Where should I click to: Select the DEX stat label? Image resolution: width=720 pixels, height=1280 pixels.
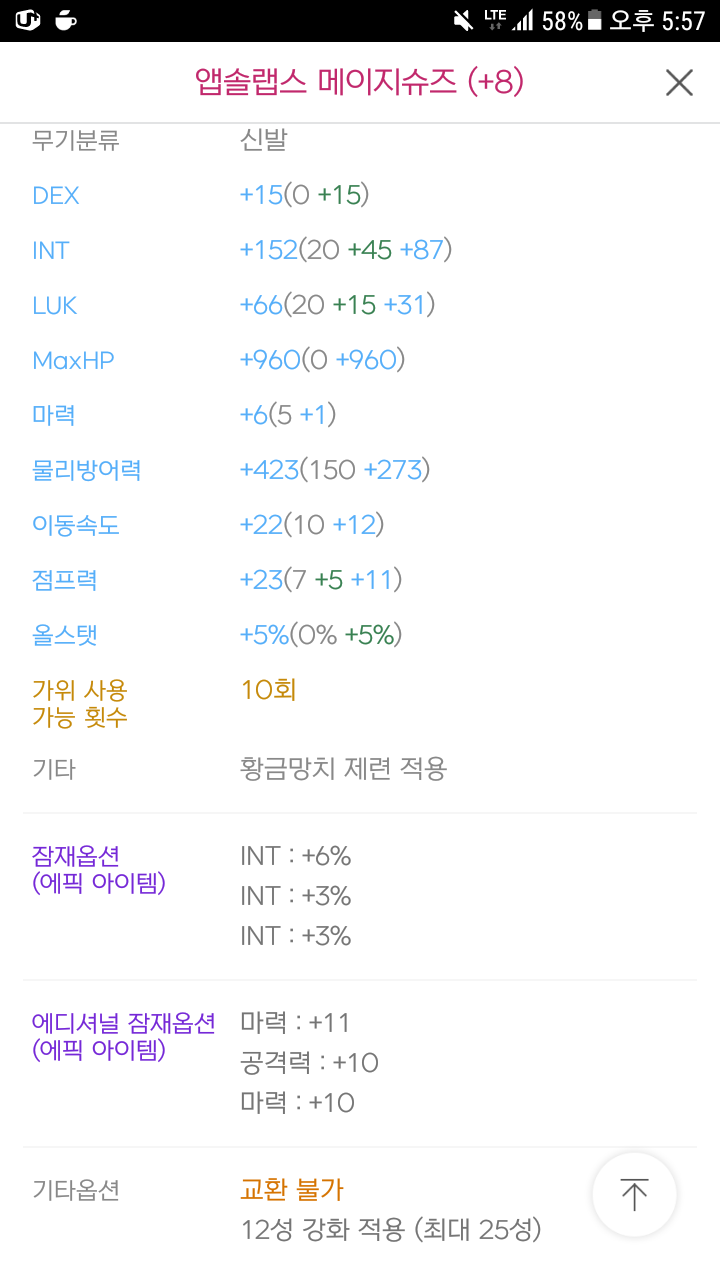click(55, 195)
